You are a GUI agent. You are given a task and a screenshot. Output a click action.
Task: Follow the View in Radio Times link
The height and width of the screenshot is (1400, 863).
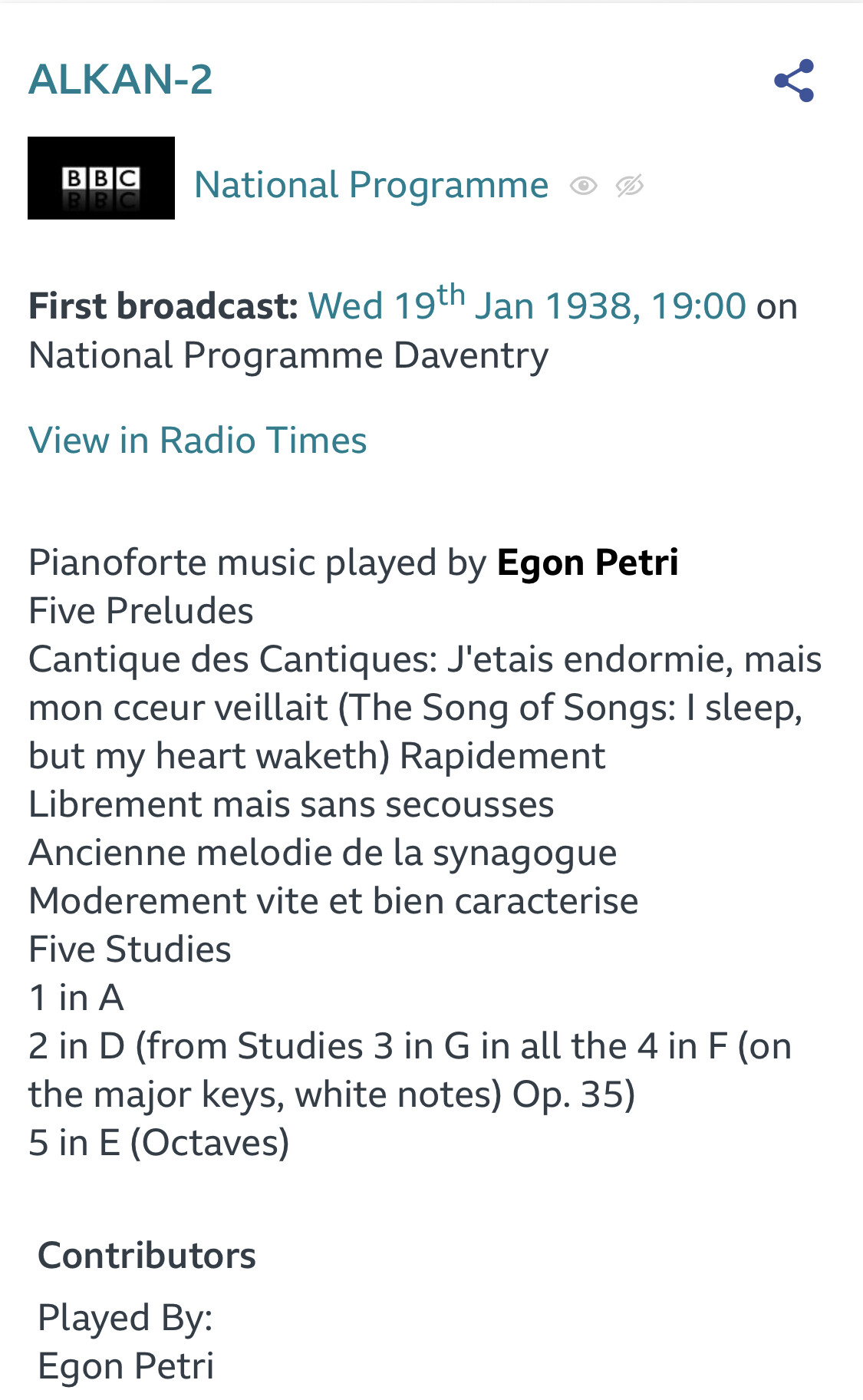(x=198, y=441)
